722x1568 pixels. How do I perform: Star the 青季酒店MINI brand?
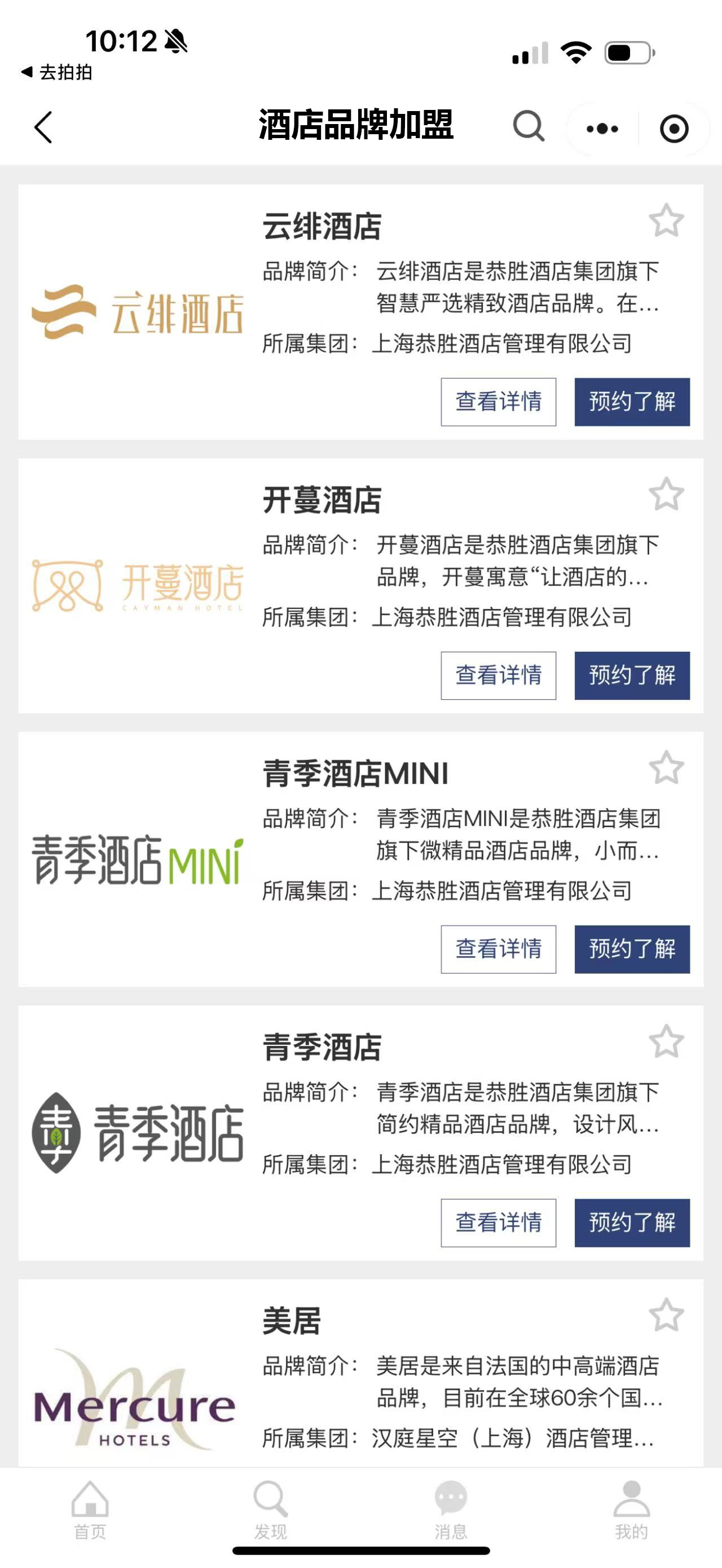click(666, 767)
